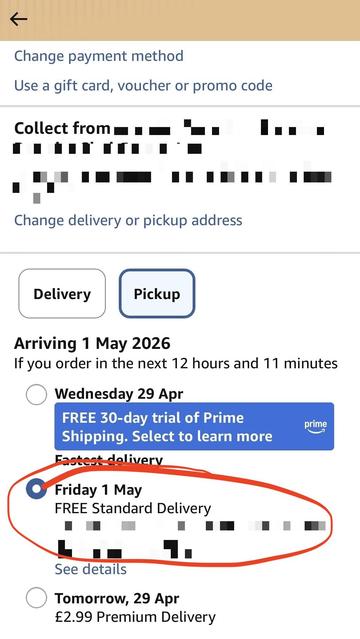Switch to the Delivery option
The width and height of the screenshot is (360, 639).
62,294
